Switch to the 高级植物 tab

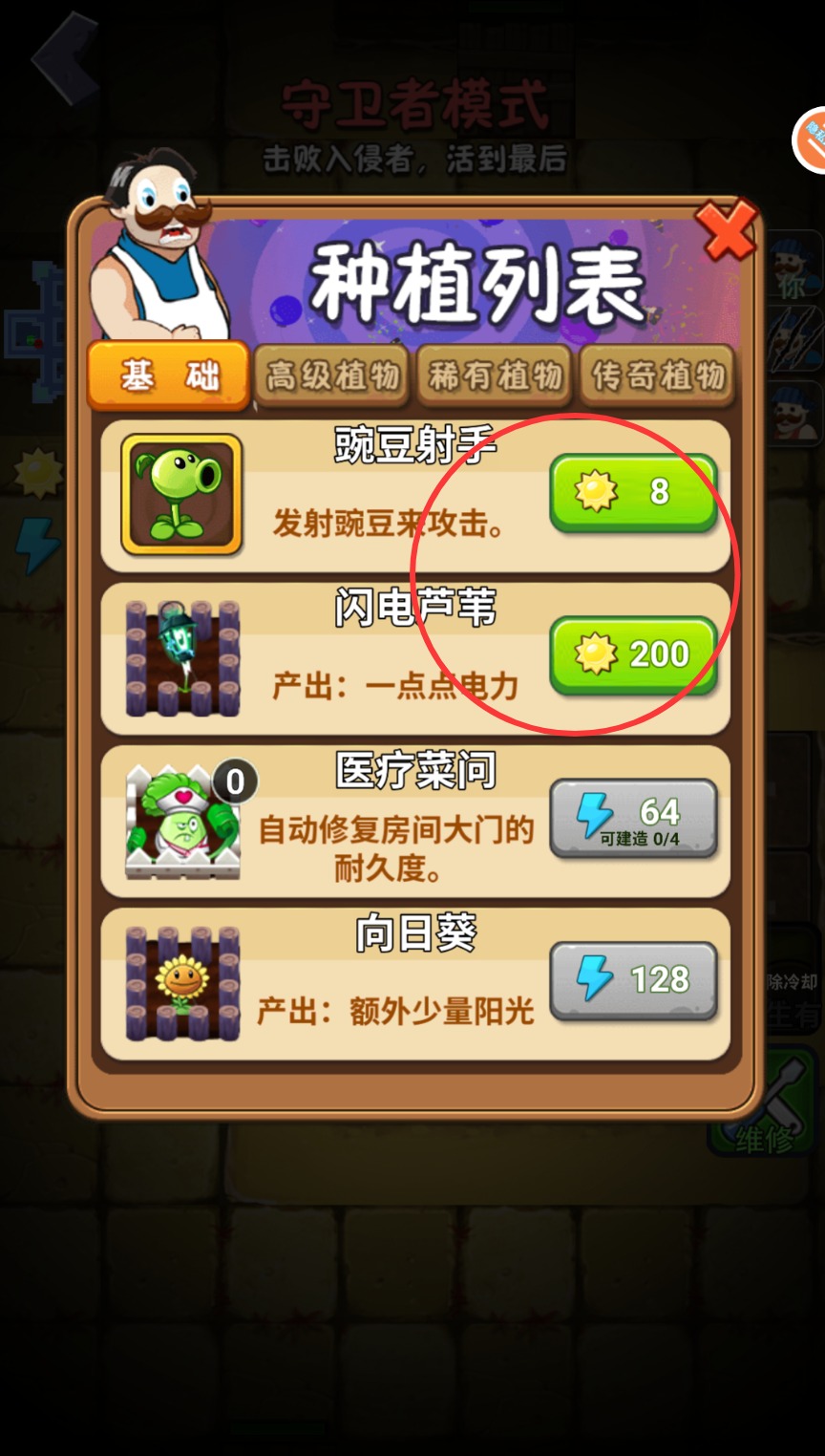click(x=332, y=376)
